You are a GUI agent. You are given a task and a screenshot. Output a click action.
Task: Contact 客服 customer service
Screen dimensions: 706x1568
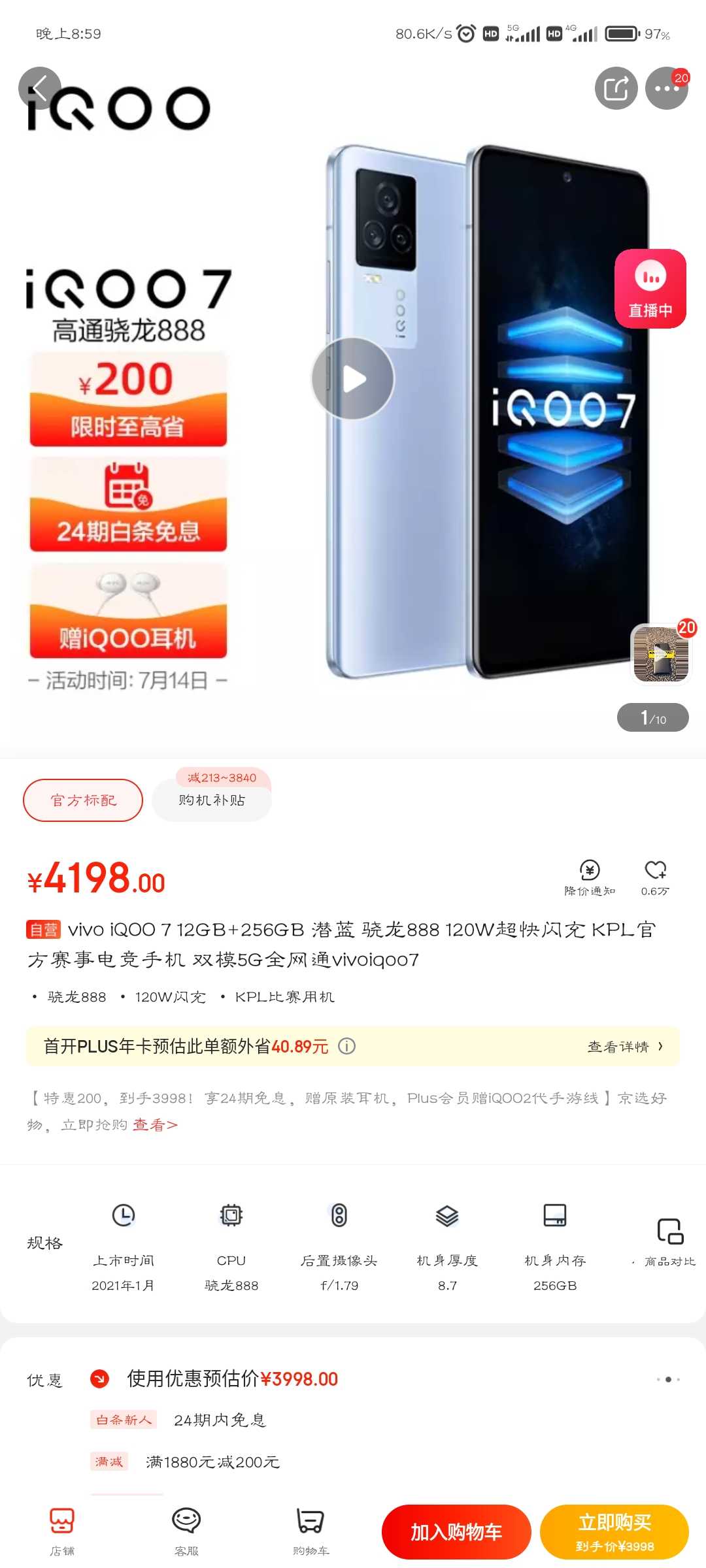click(186, 1531)
